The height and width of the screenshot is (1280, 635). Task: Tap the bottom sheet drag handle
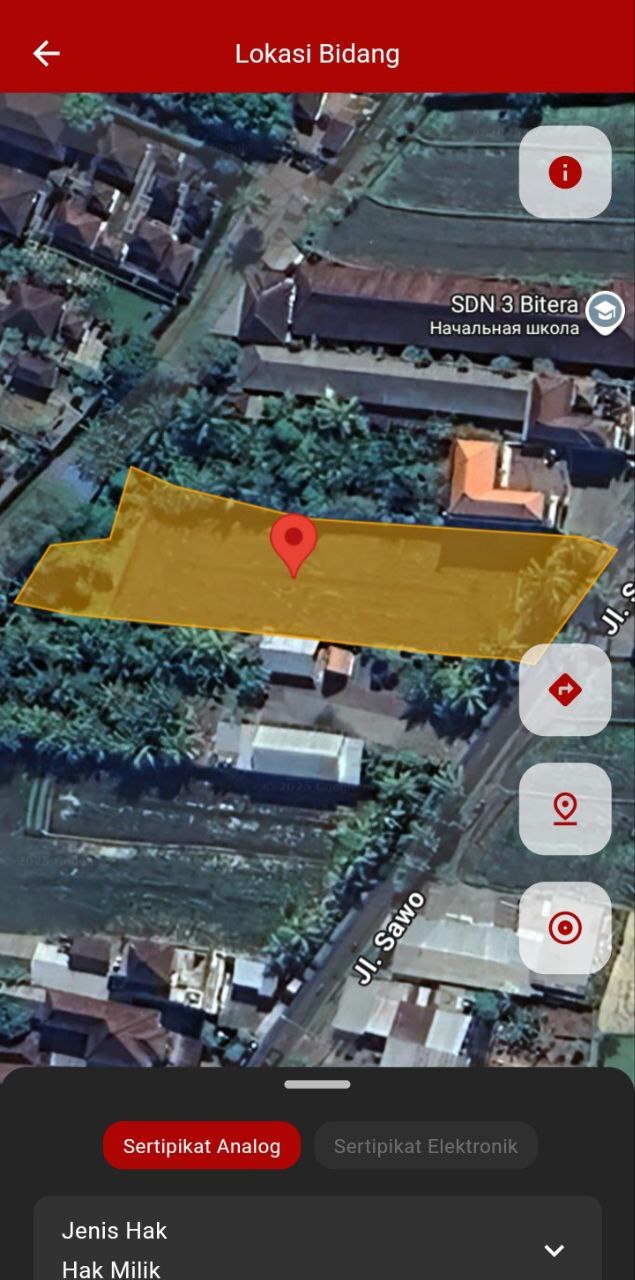click(x=317, y=1084)
